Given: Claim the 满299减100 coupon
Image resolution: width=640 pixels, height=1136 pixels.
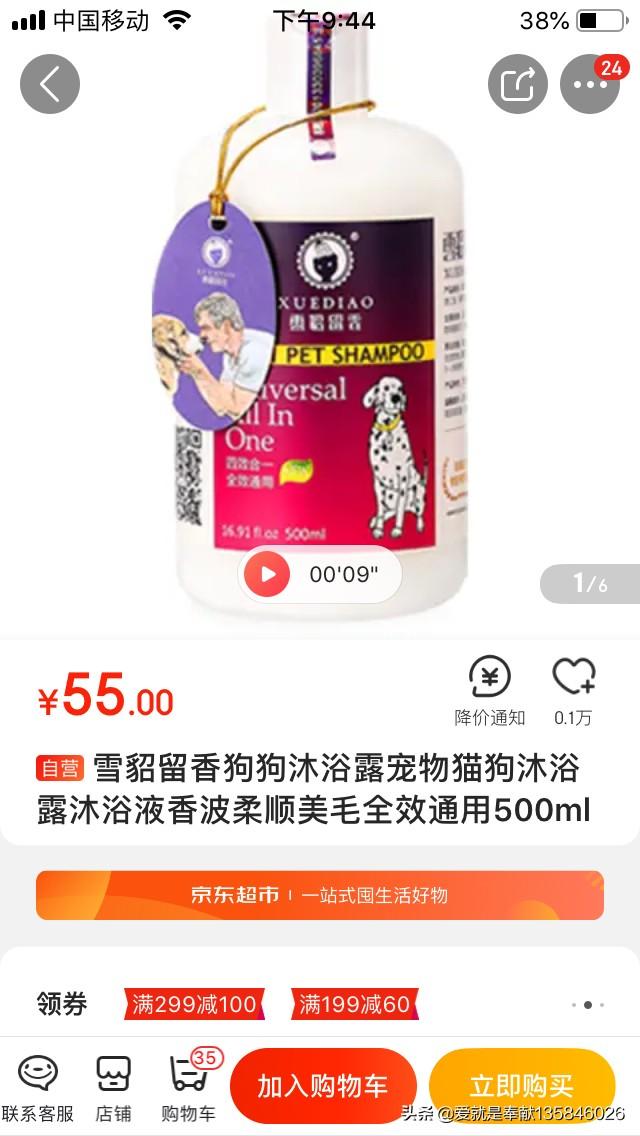Looking at the screenshot, I should 195,1004.
